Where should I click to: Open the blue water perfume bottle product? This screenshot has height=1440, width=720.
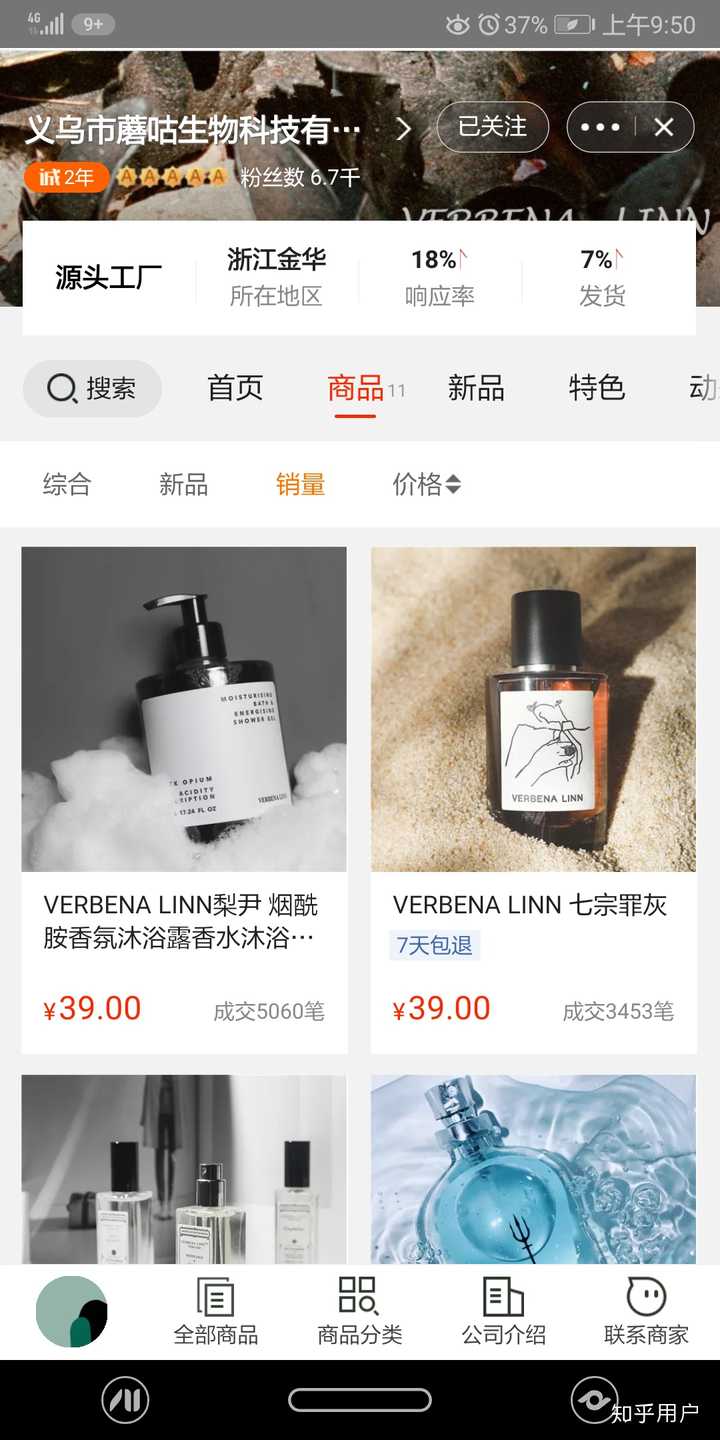(533, 1168)
